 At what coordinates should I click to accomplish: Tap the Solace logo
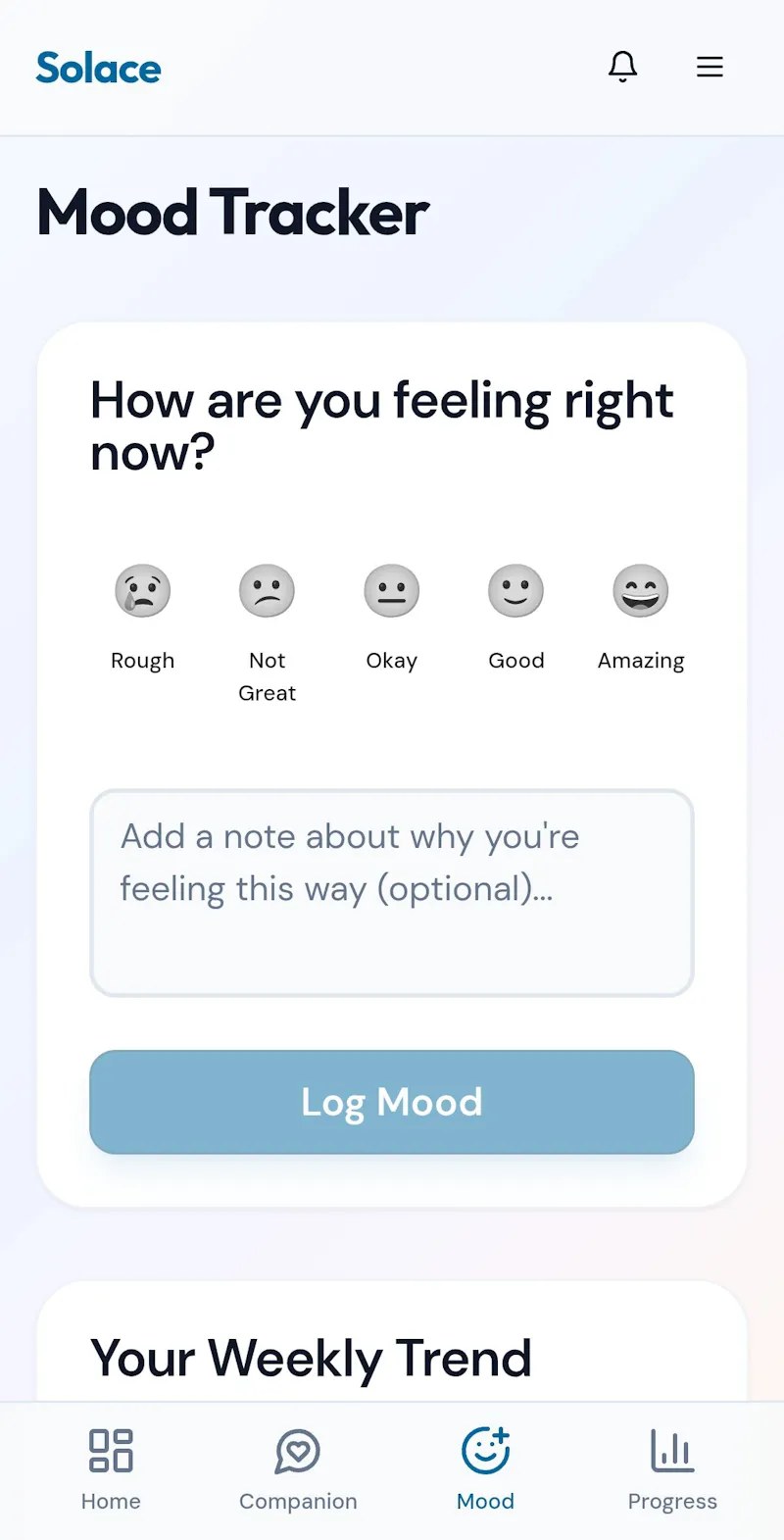(x=98, y=68)
